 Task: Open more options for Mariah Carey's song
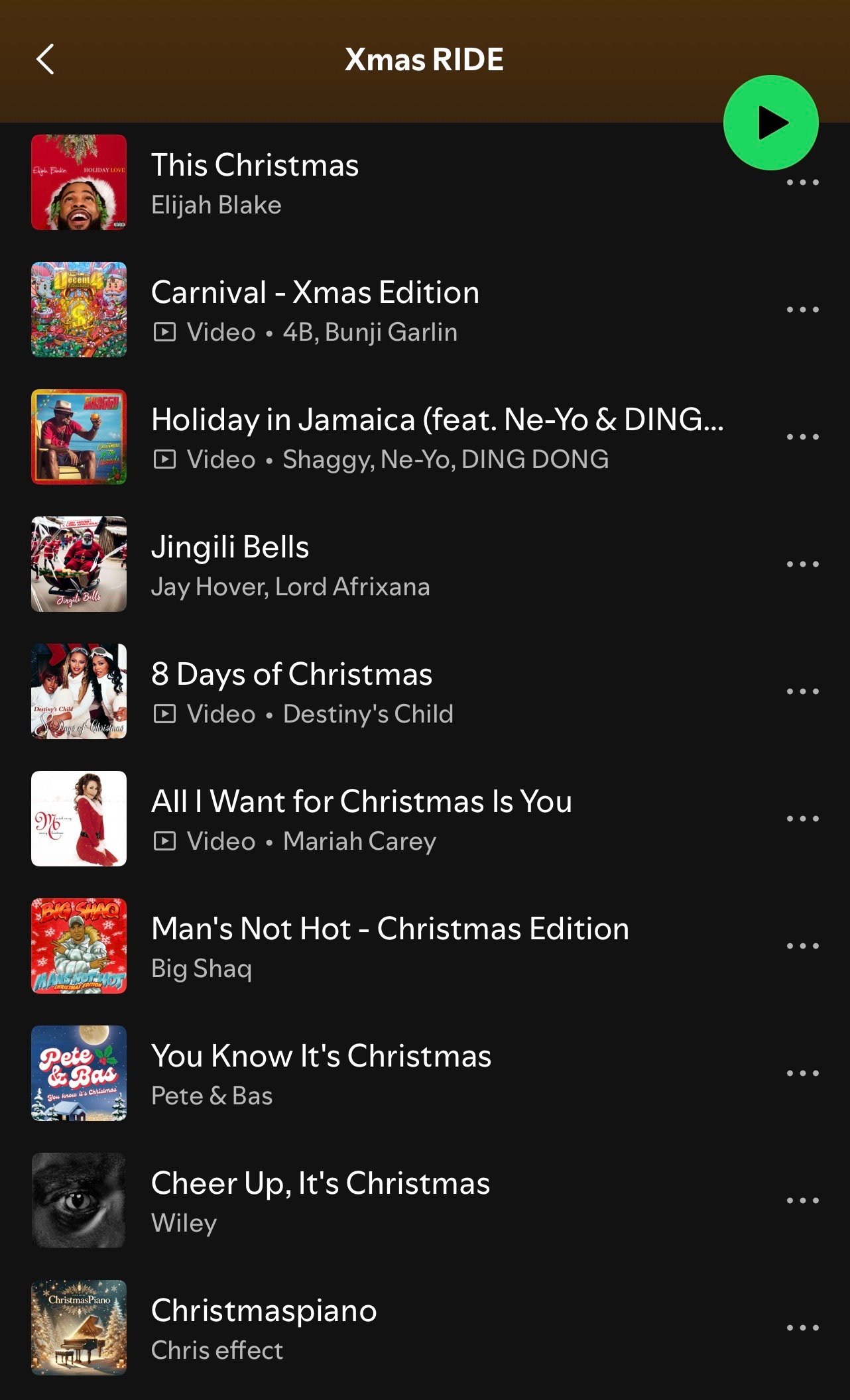pyautogui.click(x=802, y=819)
